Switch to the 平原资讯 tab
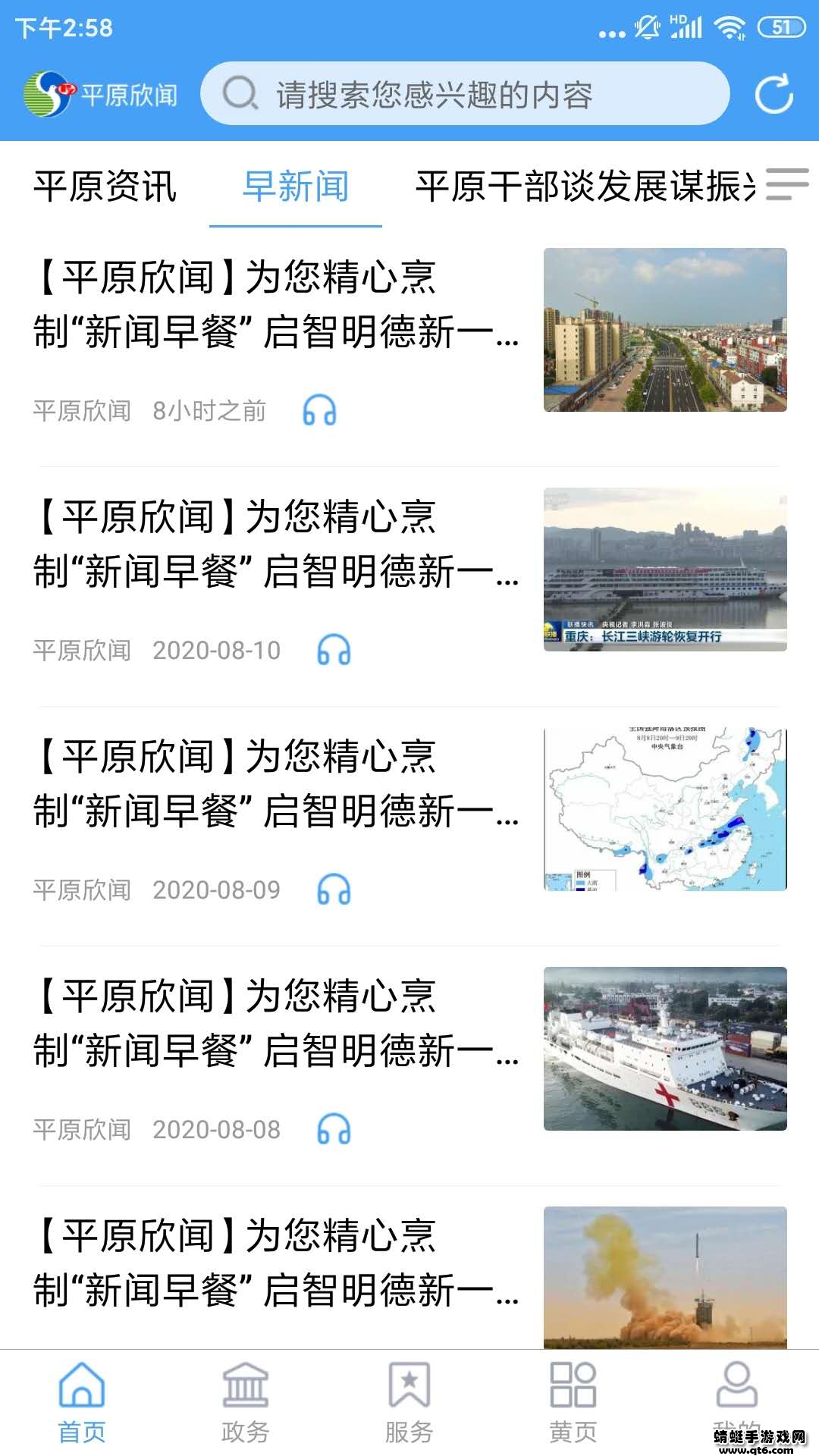 pos(105,189)
